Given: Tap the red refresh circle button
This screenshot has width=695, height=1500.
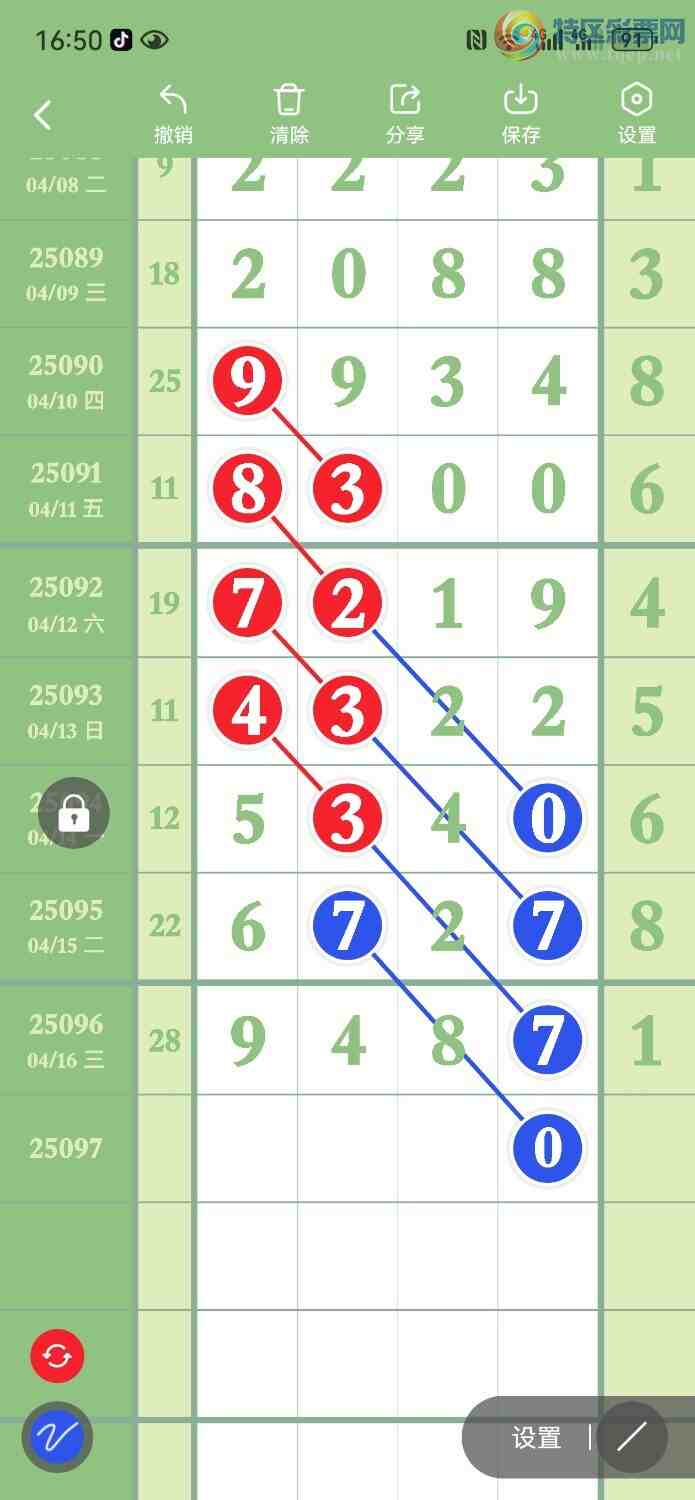Looking at the screenshot, I should (x=57, y=1357).
